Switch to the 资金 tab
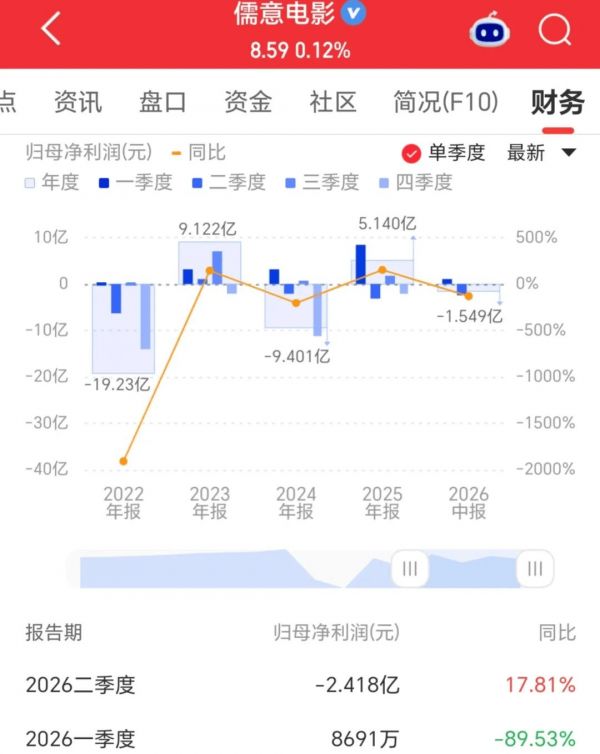The width and height of the screenshot is (600, 754). pyautogui.click(x=248, y=102)
